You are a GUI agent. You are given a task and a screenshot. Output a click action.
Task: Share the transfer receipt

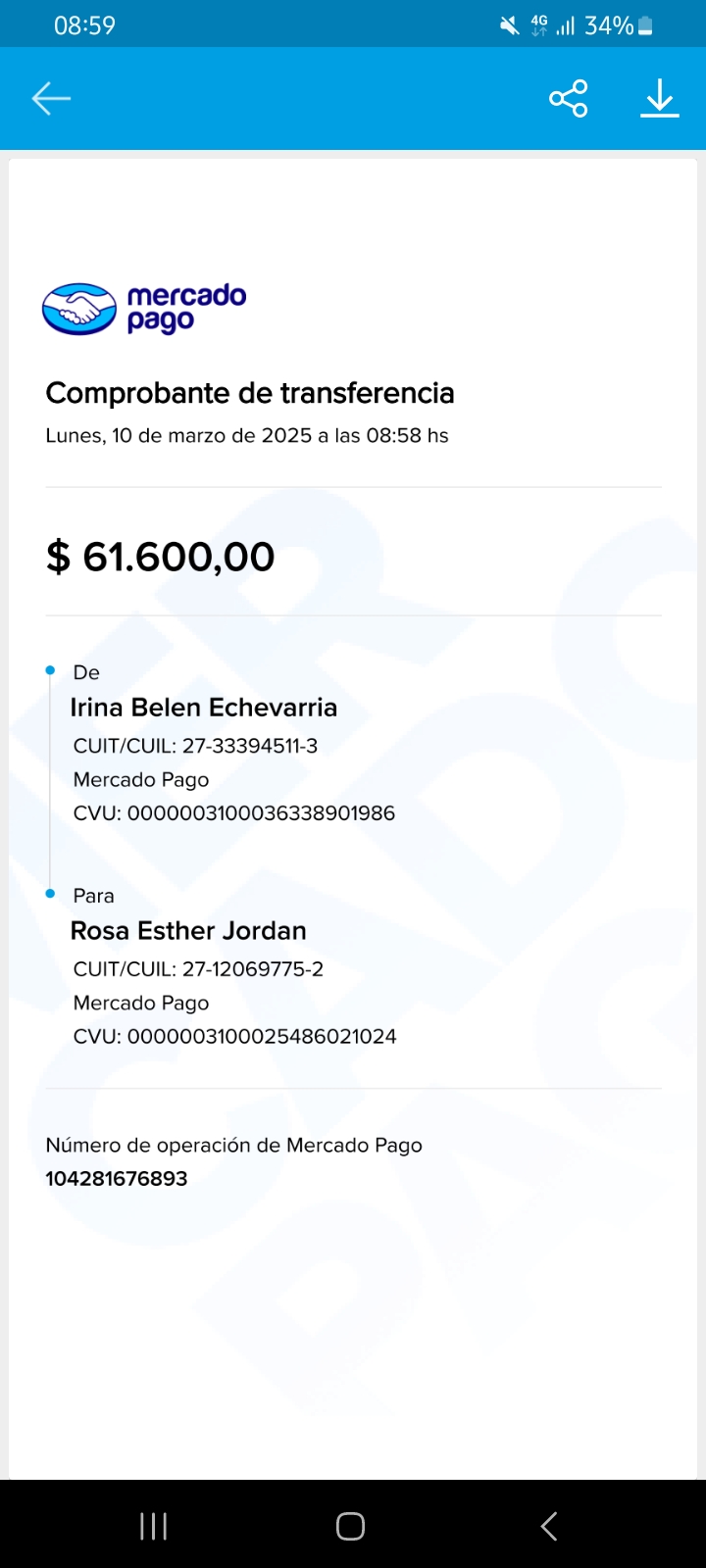point(569,99)
